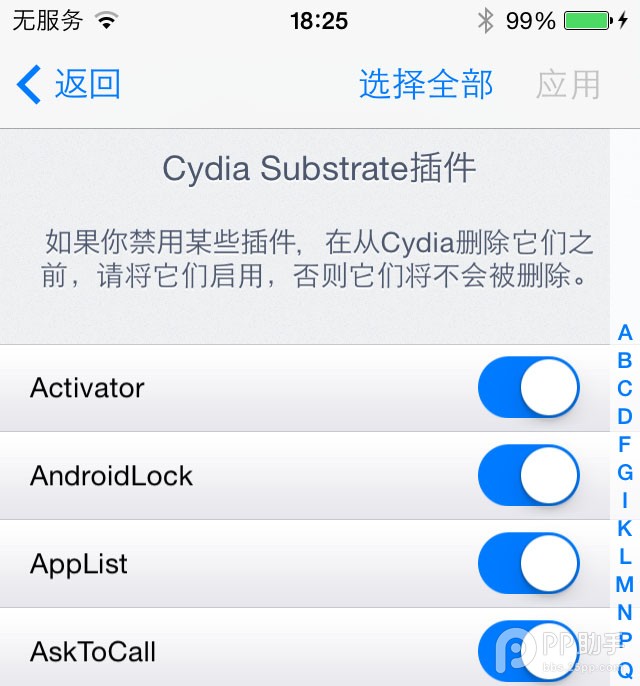Select letter C in the alphabet index
The height and width of the screenshot is (686, 640).
click(x=625, y=388)
